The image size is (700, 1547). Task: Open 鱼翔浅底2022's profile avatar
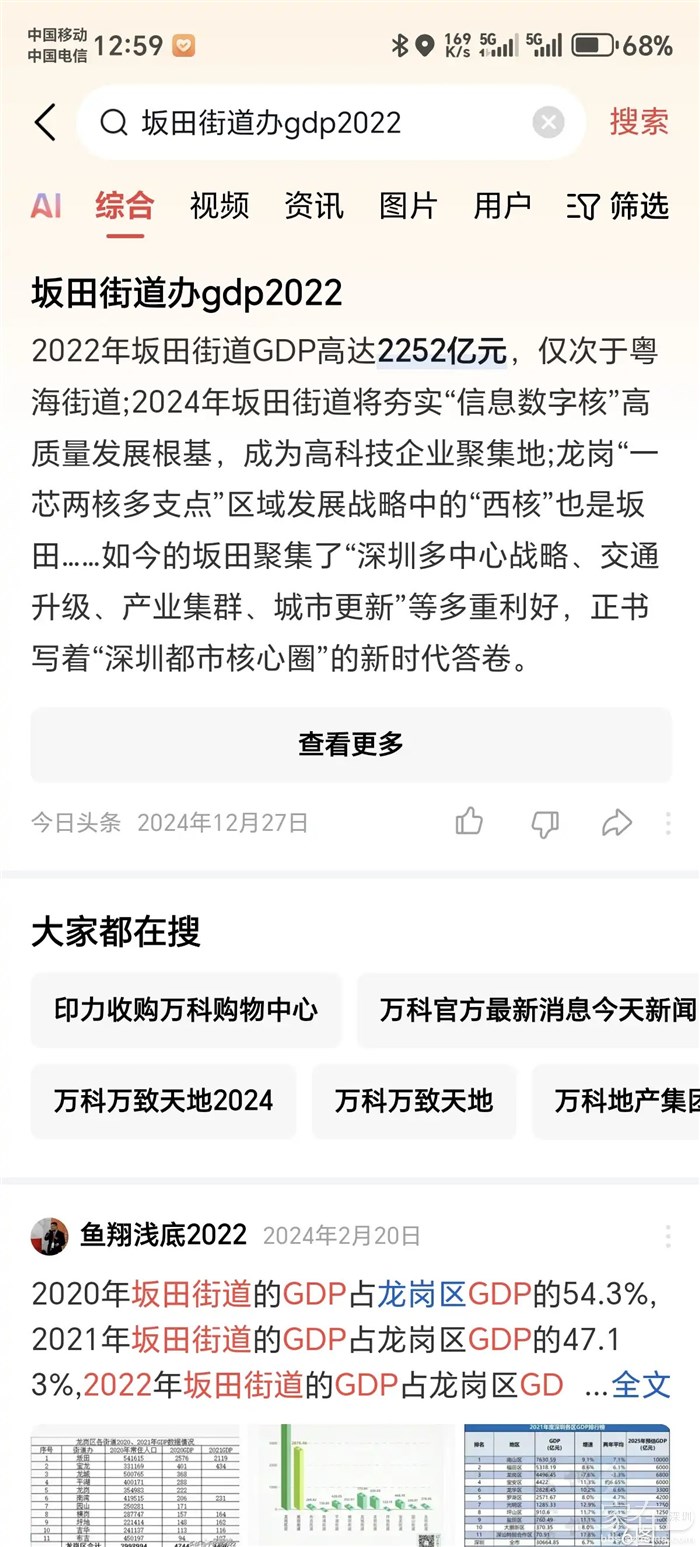(x=50, y=1236)
